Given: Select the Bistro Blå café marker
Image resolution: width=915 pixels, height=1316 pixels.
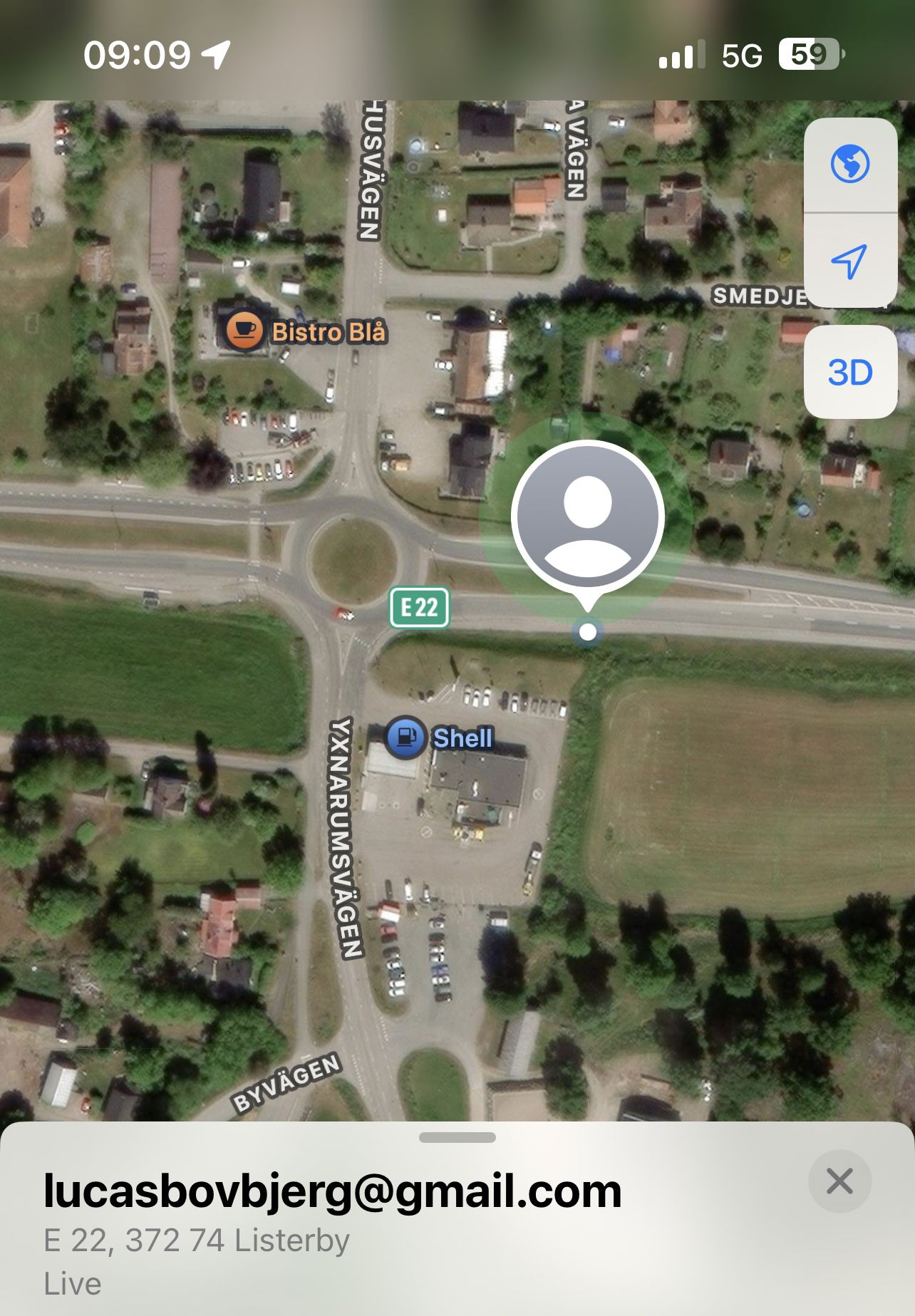Looking at the screenshot, I should click(244, 331).
